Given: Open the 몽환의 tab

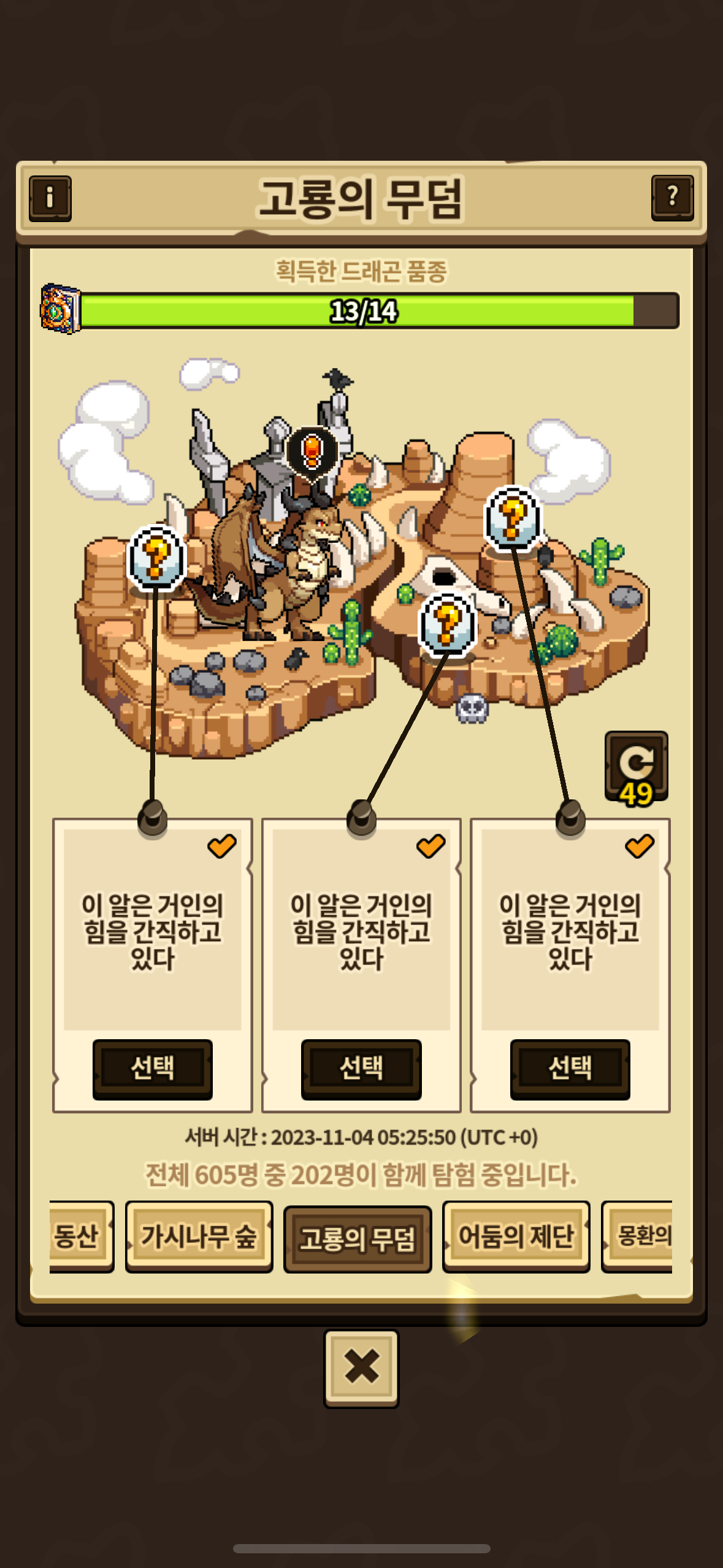Looking at the screenshot, I should tap(637, 1236).
